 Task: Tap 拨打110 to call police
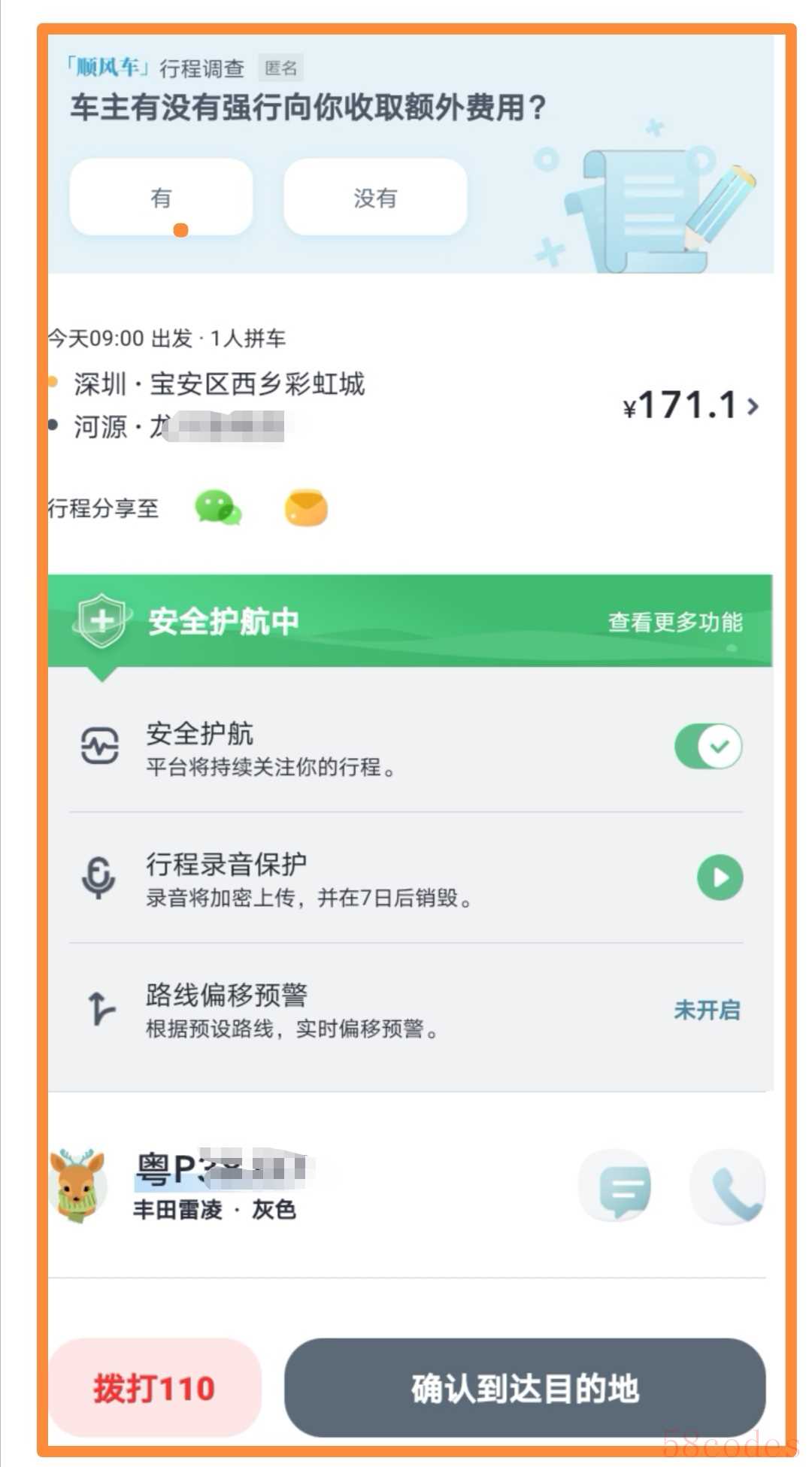pos(155,1388)
